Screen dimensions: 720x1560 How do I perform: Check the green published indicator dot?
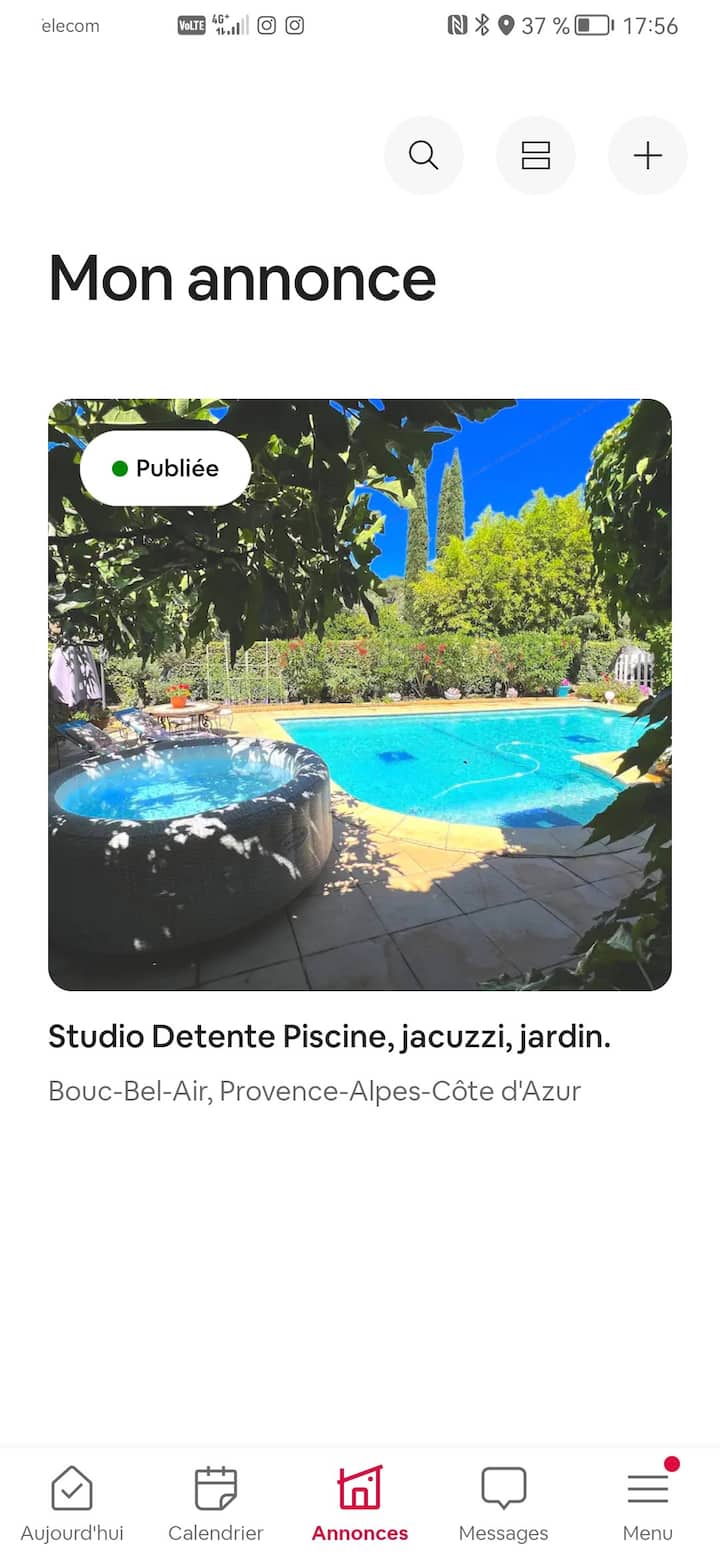pos(120,468)
